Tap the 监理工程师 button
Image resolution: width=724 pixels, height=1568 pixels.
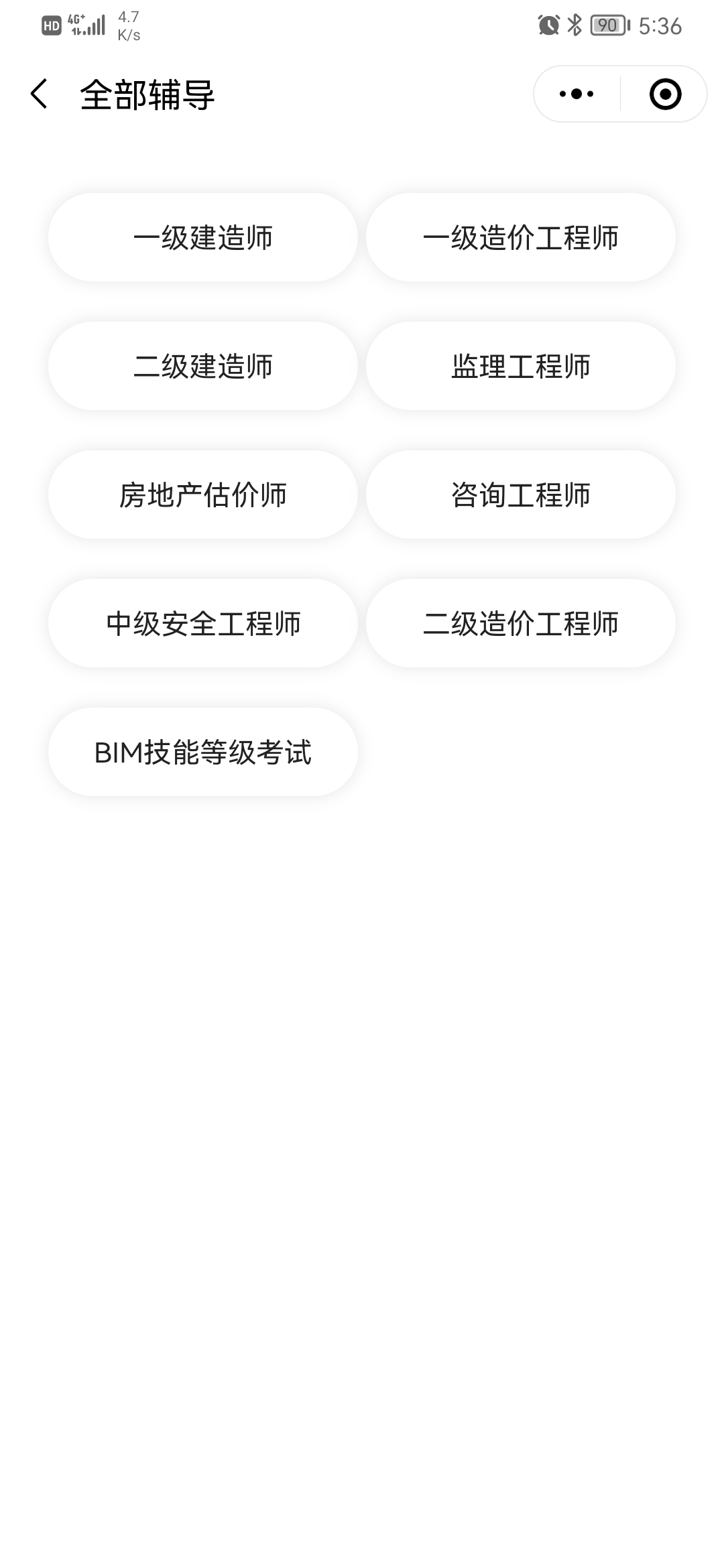tap(520, 367)
